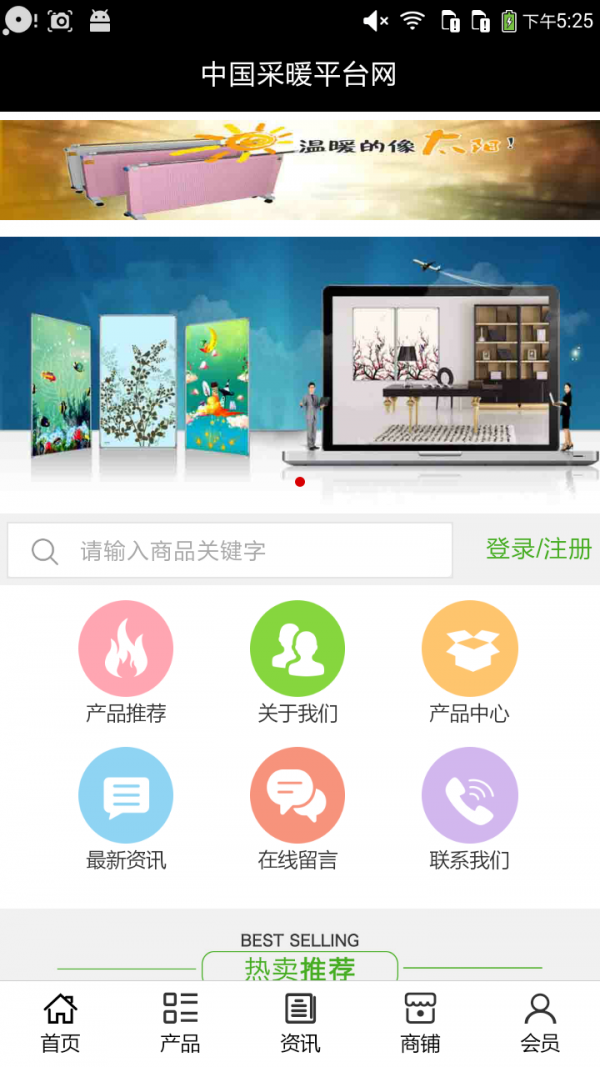600x1067 pixels.
Task: Tap the search field for product keywords
Action: click(x=230, y=550)
